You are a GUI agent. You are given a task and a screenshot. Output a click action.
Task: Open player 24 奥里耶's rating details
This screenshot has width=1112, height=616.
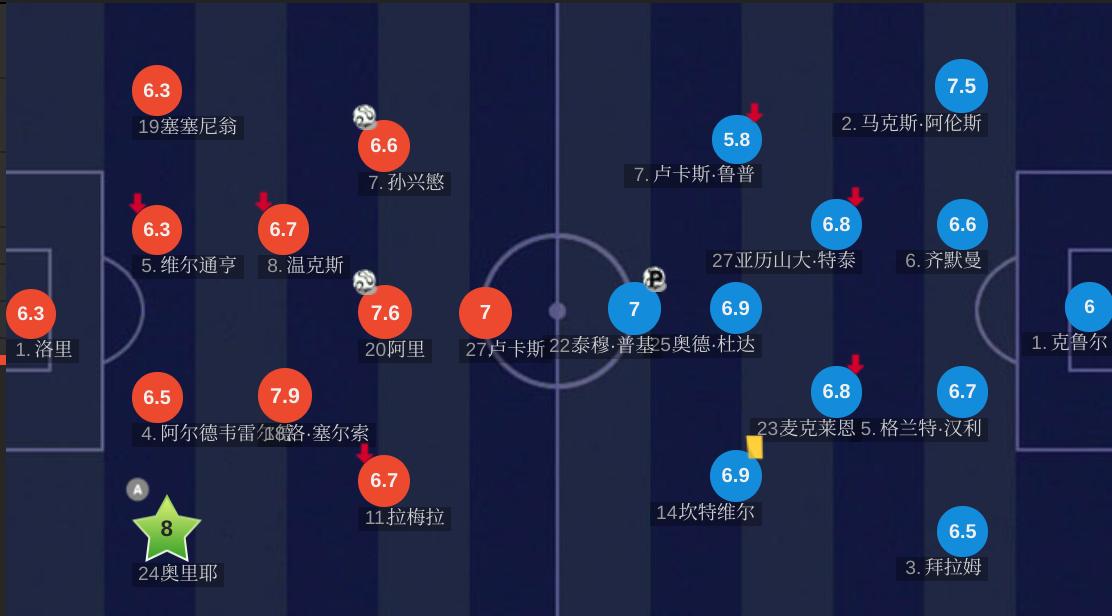(167, 529)
